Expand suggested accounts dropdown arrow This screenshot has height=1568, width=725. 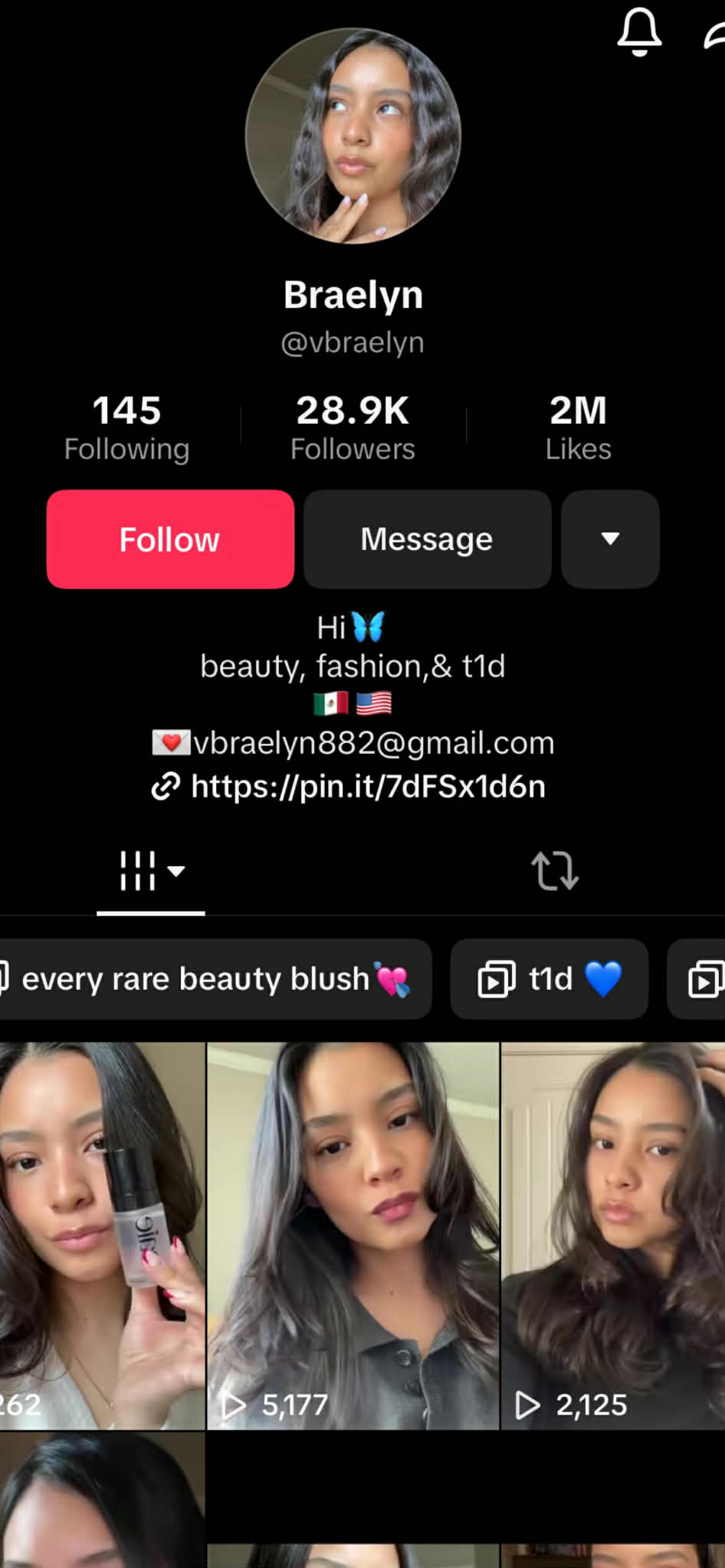pos(610,539)
